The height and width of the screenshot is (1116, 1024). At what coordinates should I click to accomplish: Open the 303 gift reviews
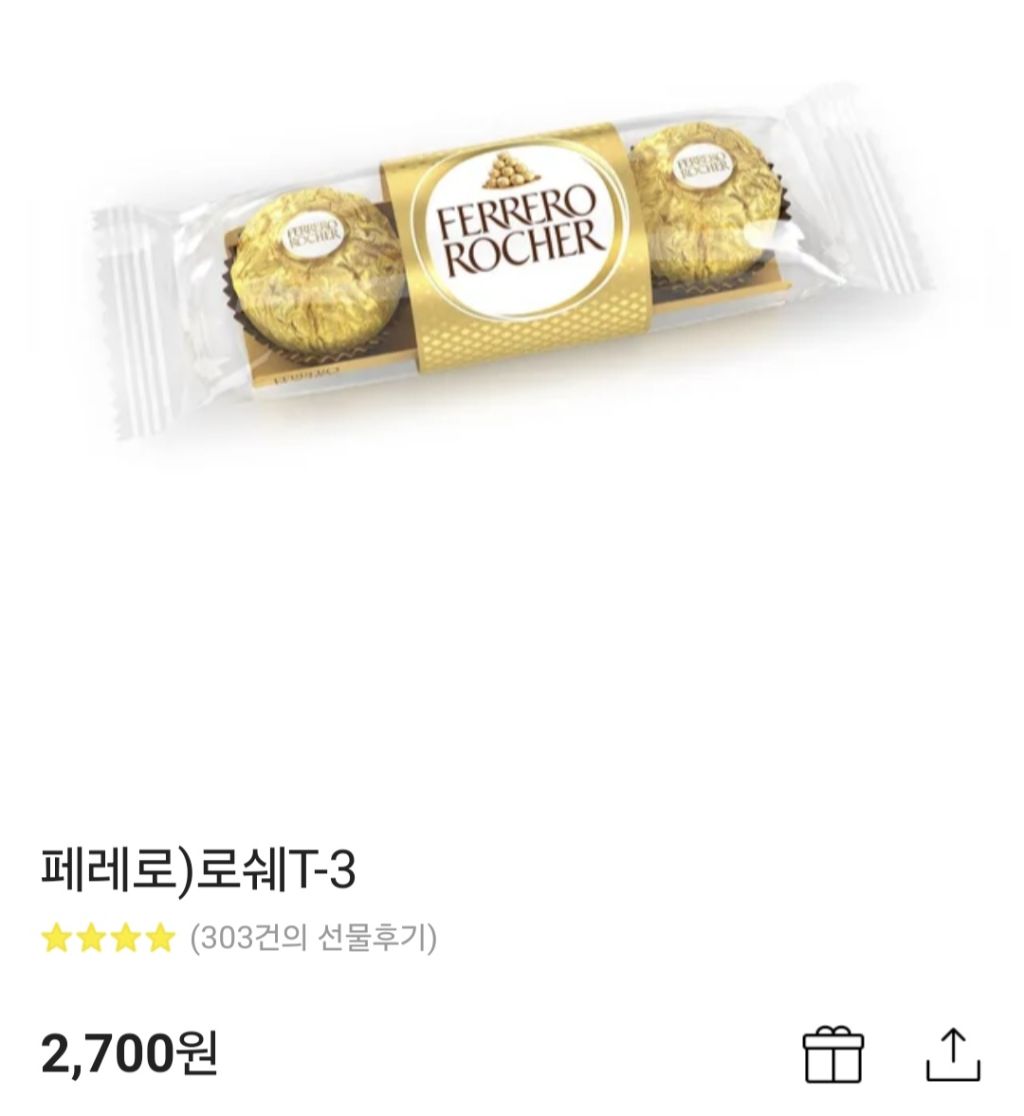coord(313,937)
